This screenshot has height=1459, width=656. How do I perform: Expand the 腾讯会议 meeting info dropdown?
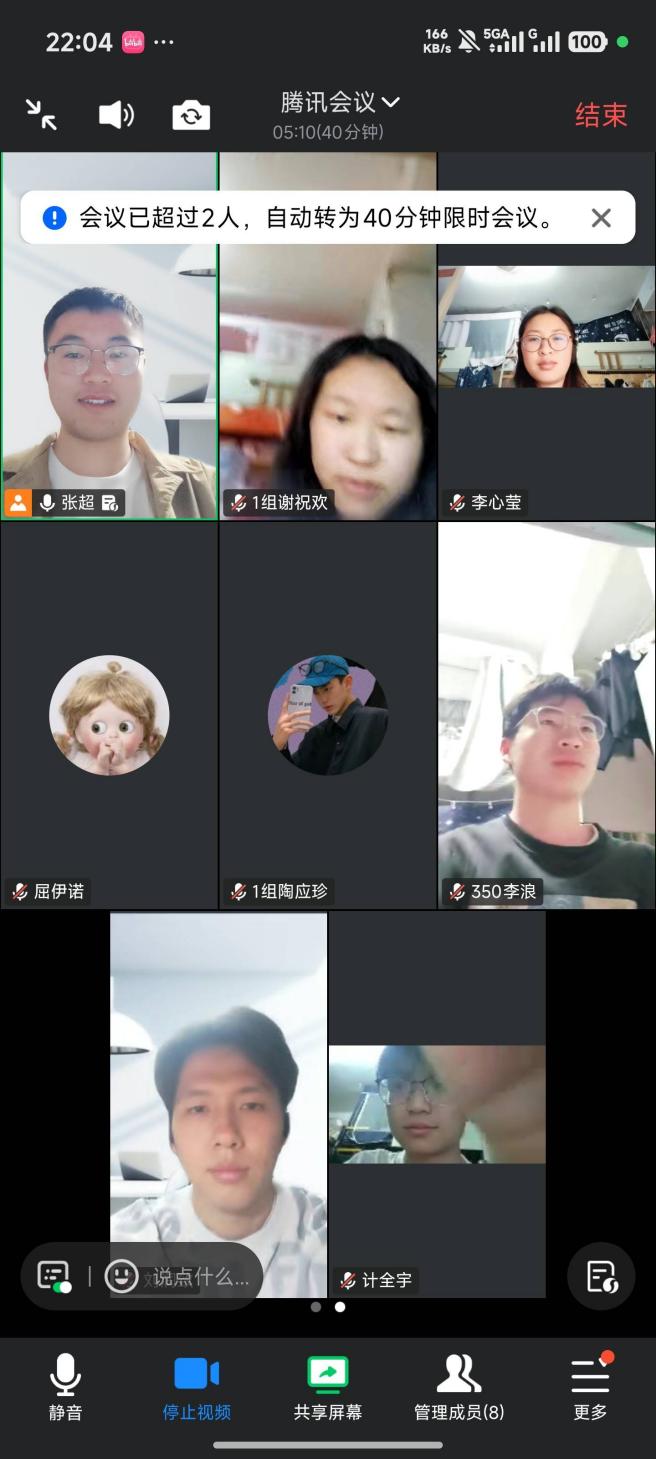(x=340, y=102)
